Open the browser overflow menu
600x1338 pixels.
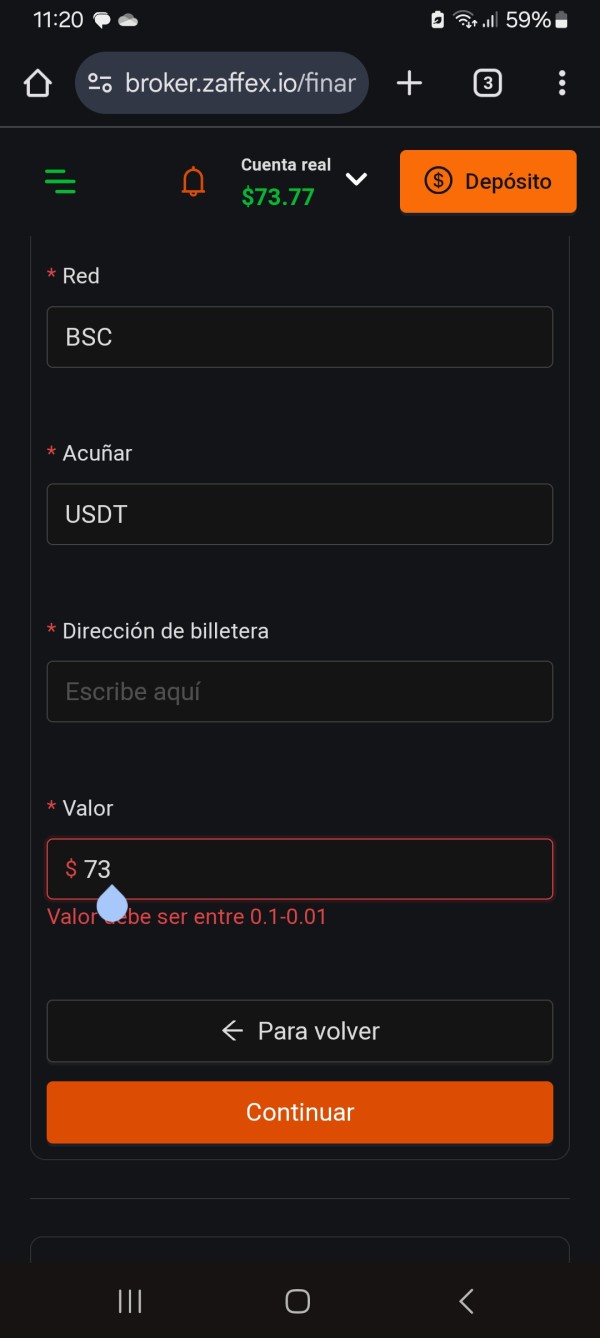click(x=562, y=83)
